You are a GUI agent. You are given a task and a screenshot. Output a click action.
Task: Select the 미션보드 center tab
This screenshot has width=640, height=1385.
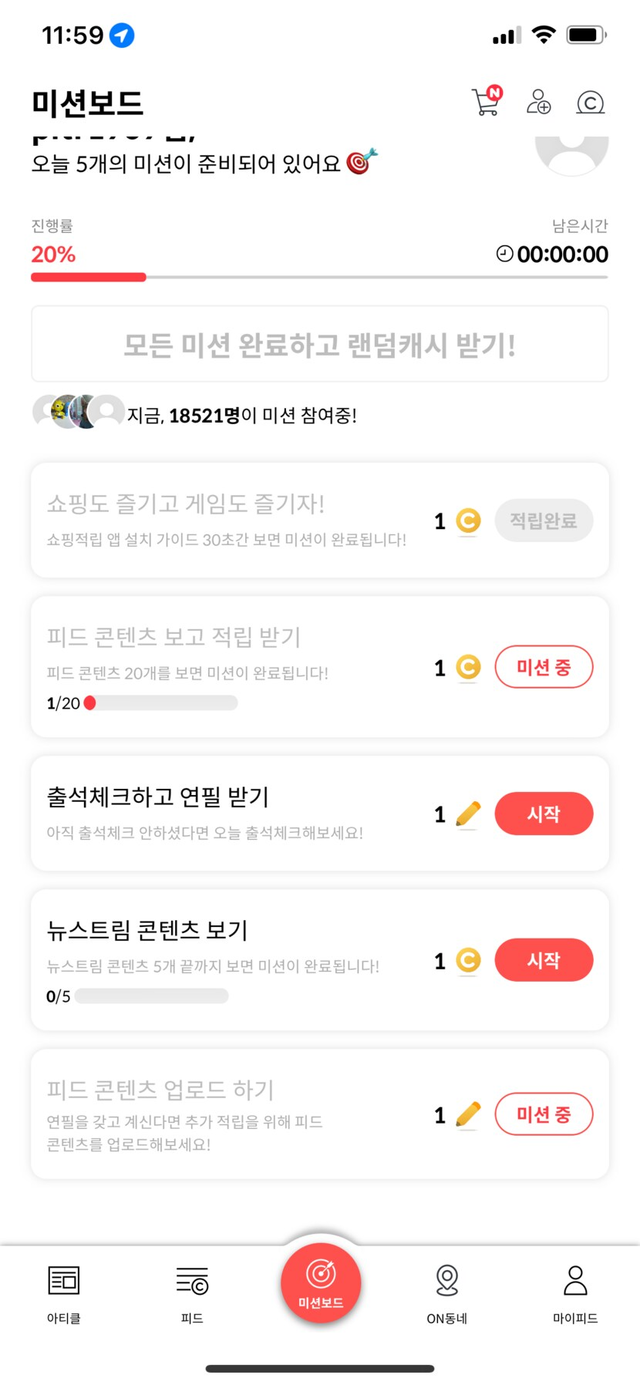320,1283
